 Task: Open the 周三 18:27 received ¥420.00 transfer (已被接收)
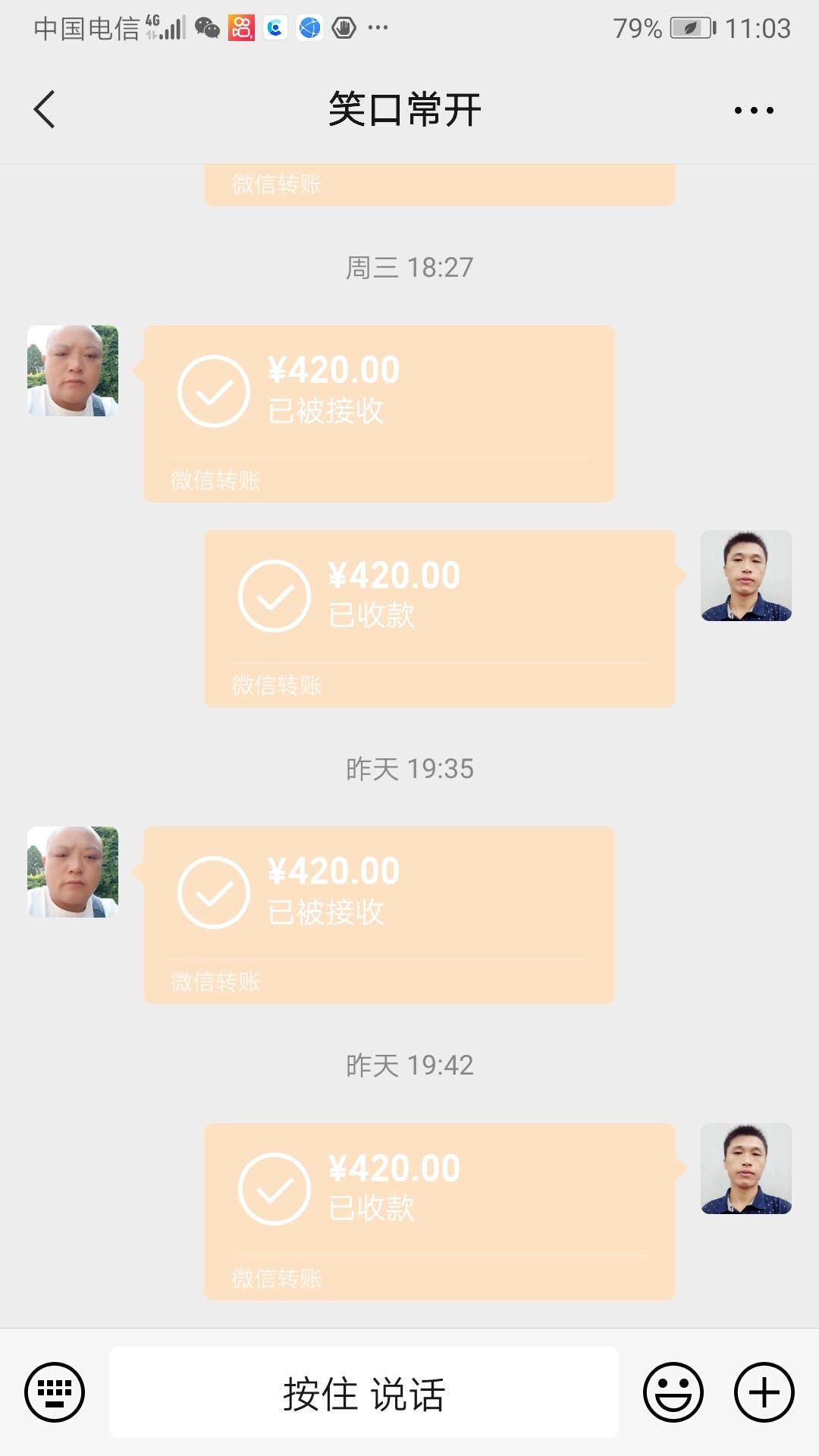(x=379, y=413)
